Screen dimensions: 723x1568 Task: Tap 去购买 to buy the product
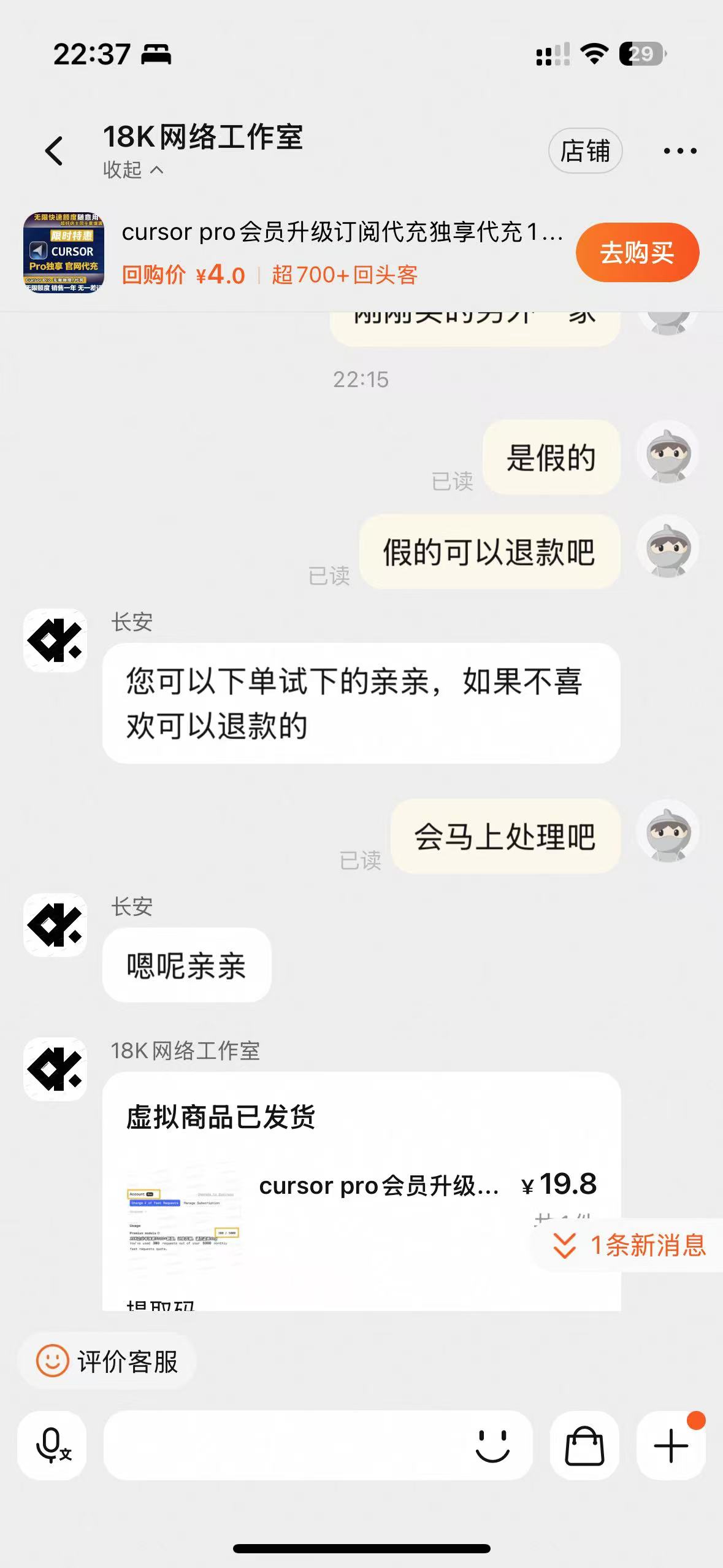(x=637, y=253)
